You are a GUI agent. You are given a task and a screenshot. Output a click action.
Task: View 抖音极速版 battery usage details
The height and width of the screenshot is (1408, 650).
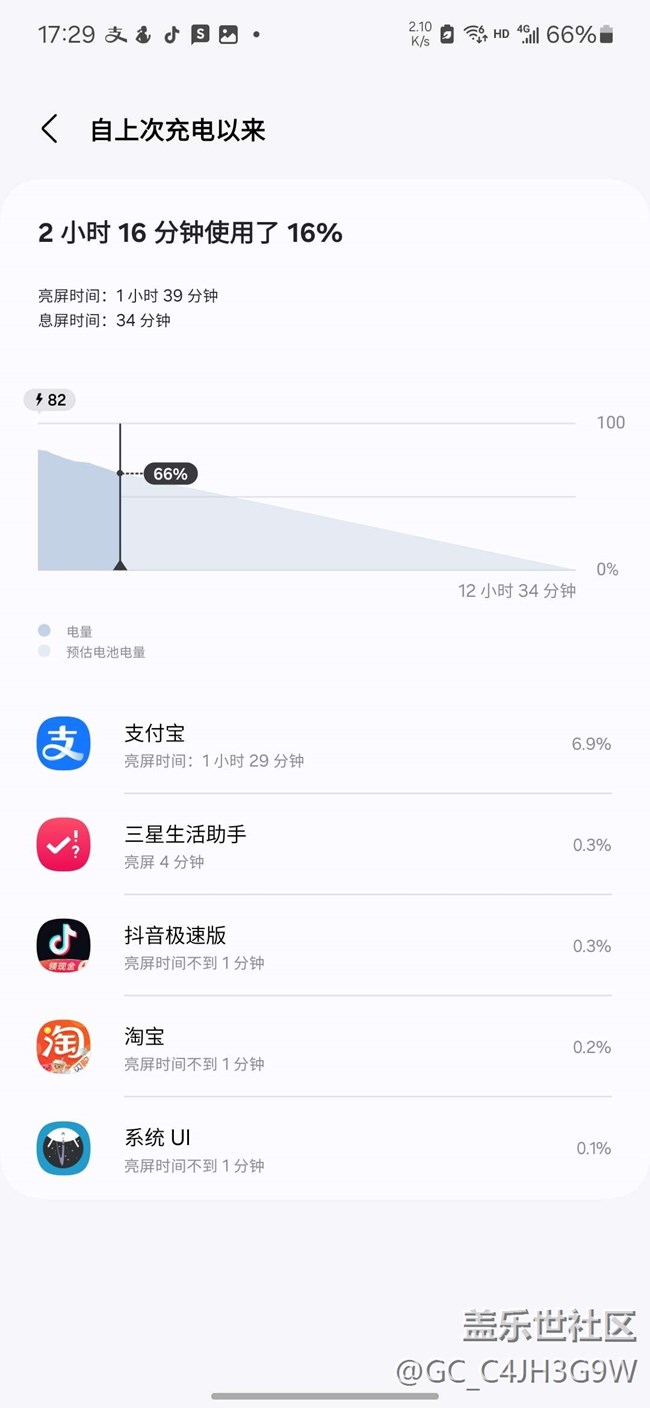click(x=325, y=946)
